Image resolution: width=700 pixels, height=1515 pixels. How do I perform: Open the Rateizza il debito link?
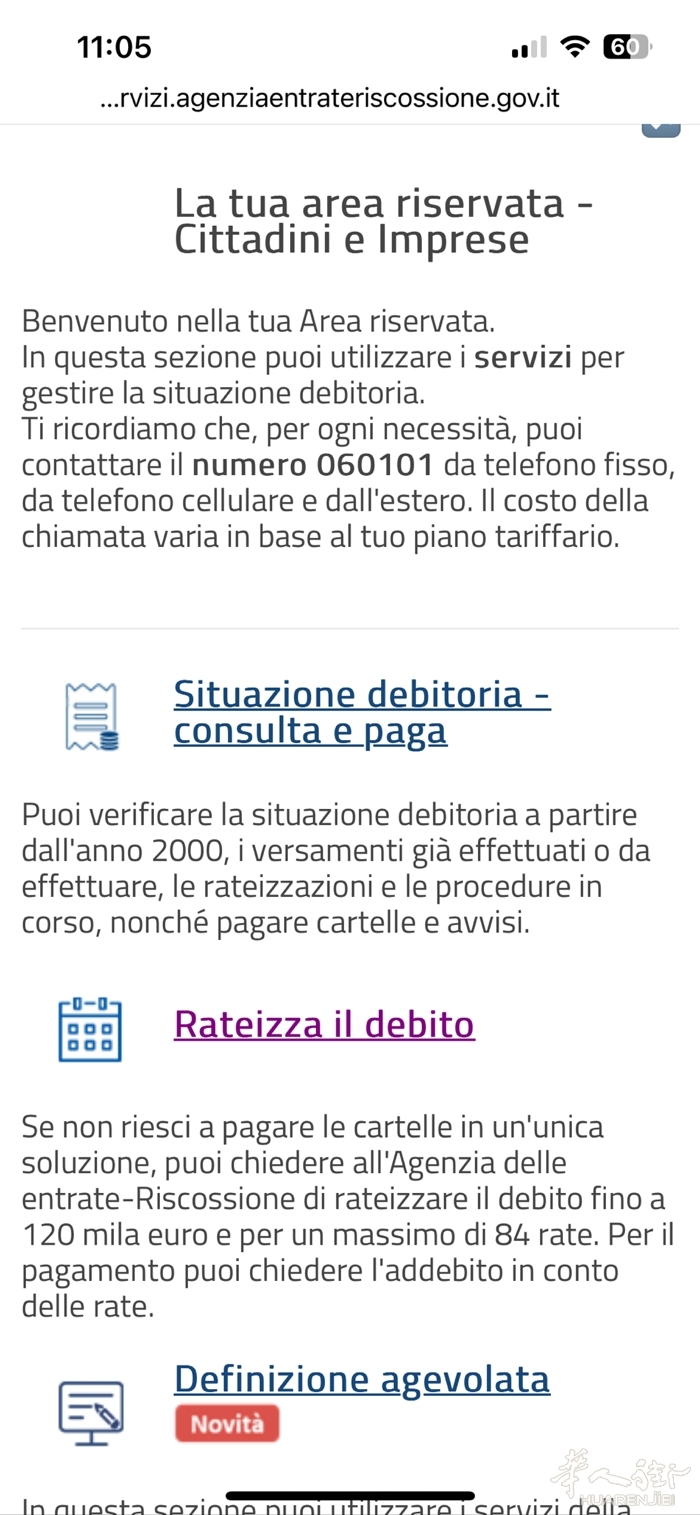(324, 1024)
